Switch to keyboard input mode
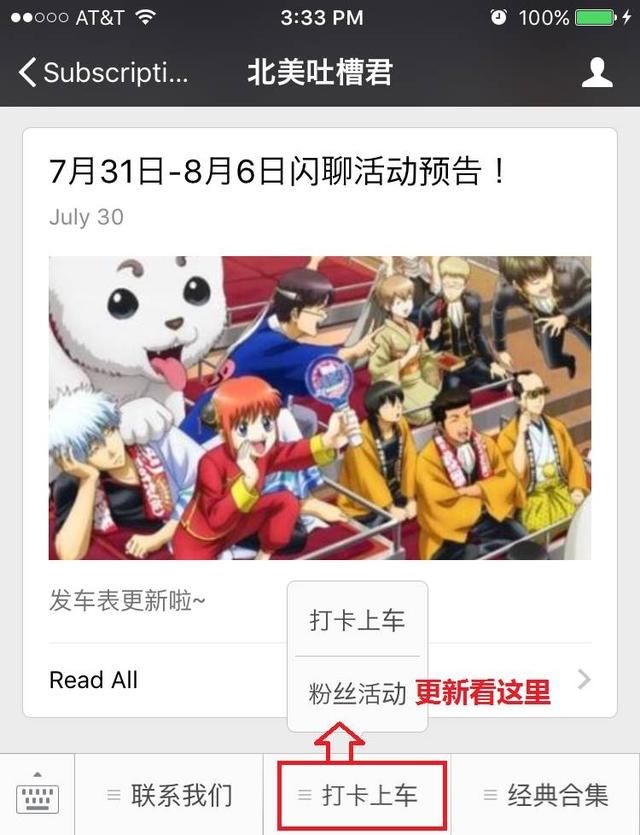Viewport: 640px width, 835px height. [x=38, y=796]
